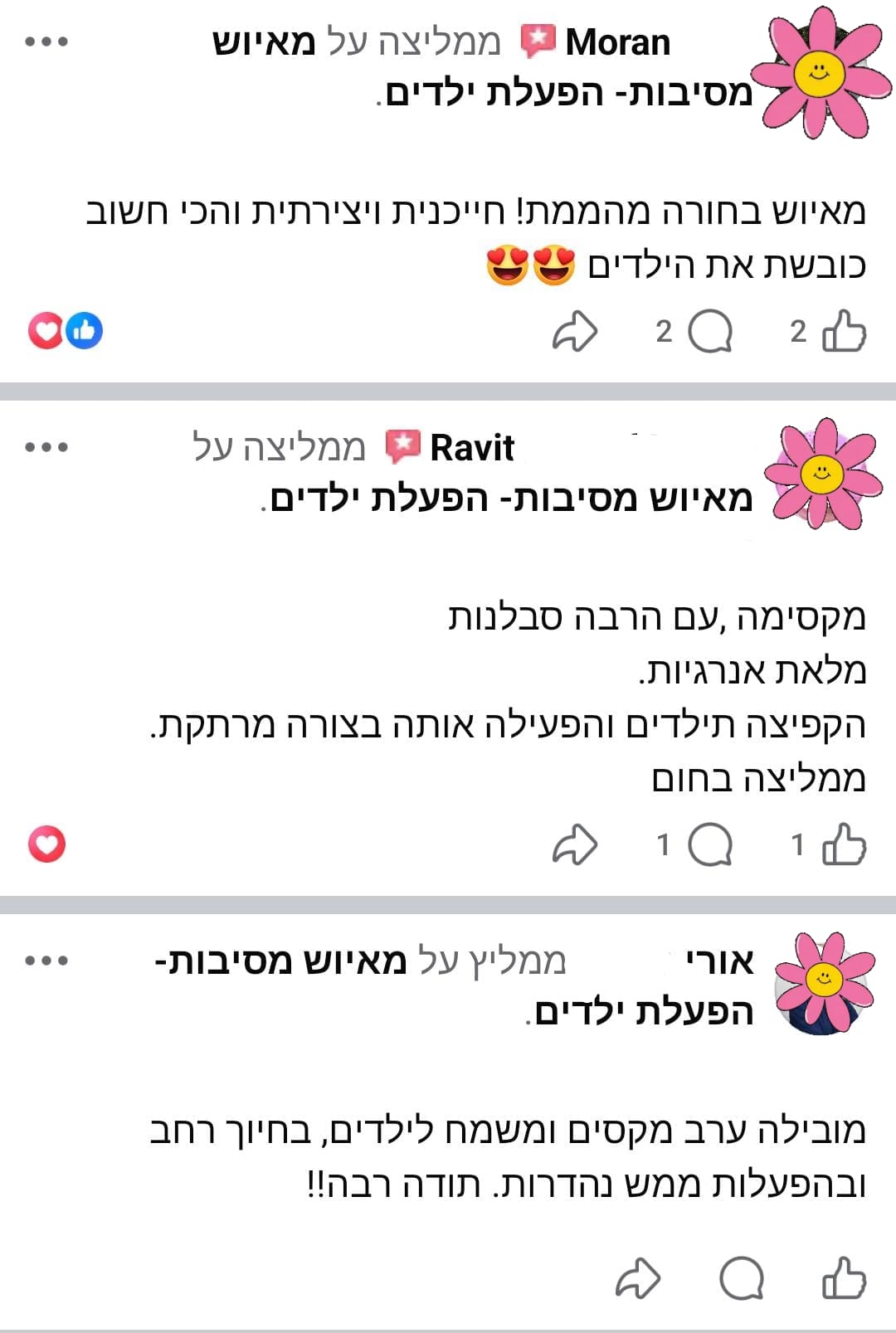Viewport: 896px width, 1333px height.
Task: Like אורי's recommendation post
Action: [844, 1277]
